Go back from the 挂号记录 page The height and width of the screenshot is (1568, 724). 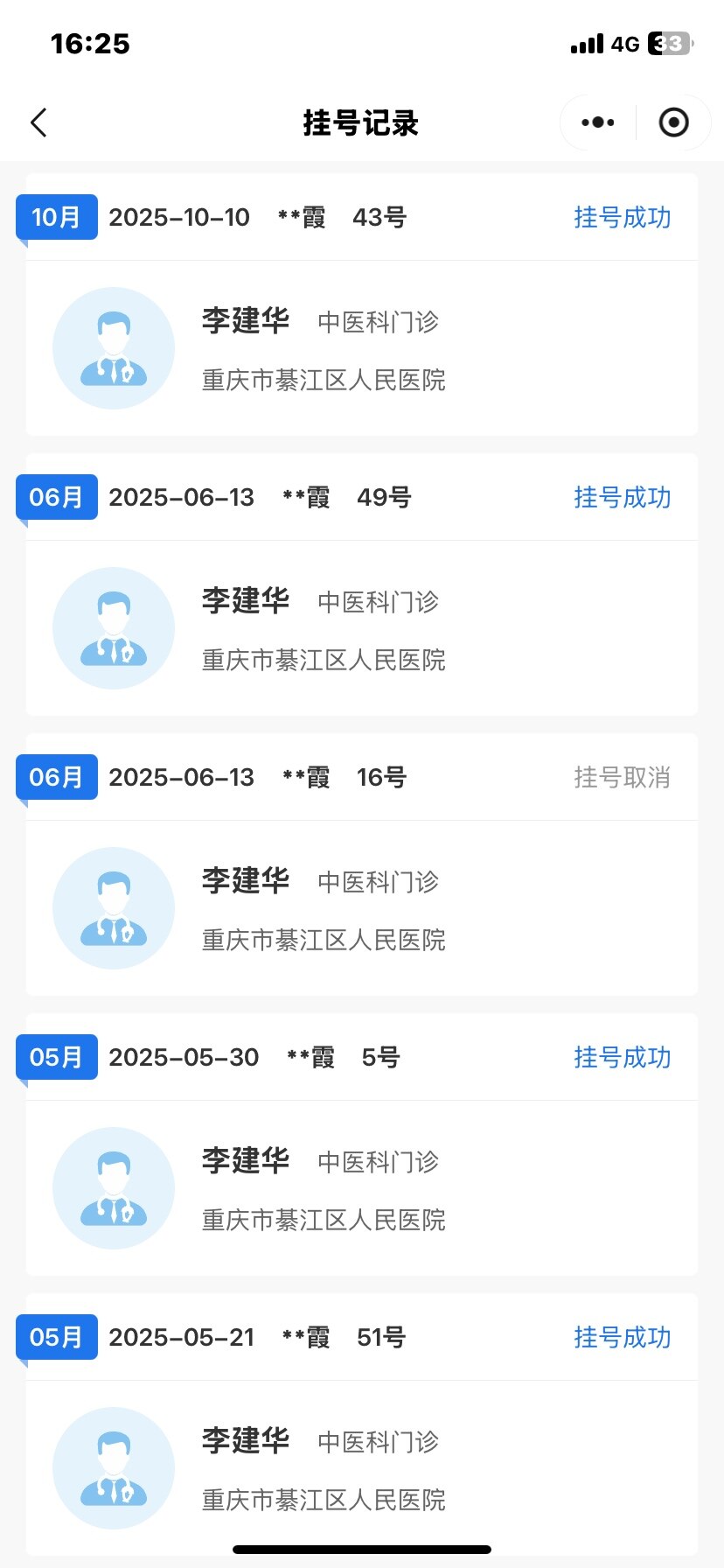38,123
